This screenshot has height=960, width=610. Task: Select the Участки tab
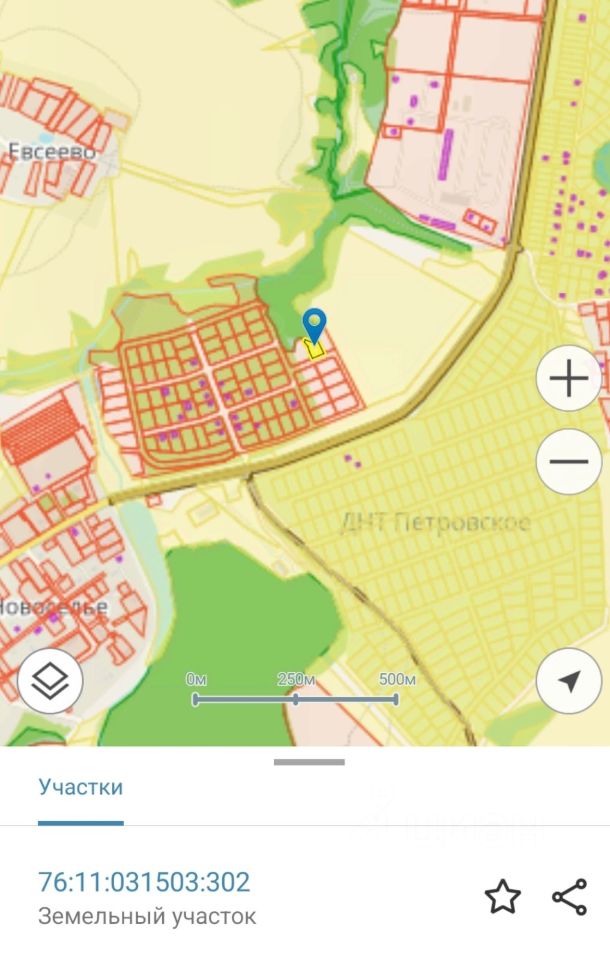(x=81, y=787)
